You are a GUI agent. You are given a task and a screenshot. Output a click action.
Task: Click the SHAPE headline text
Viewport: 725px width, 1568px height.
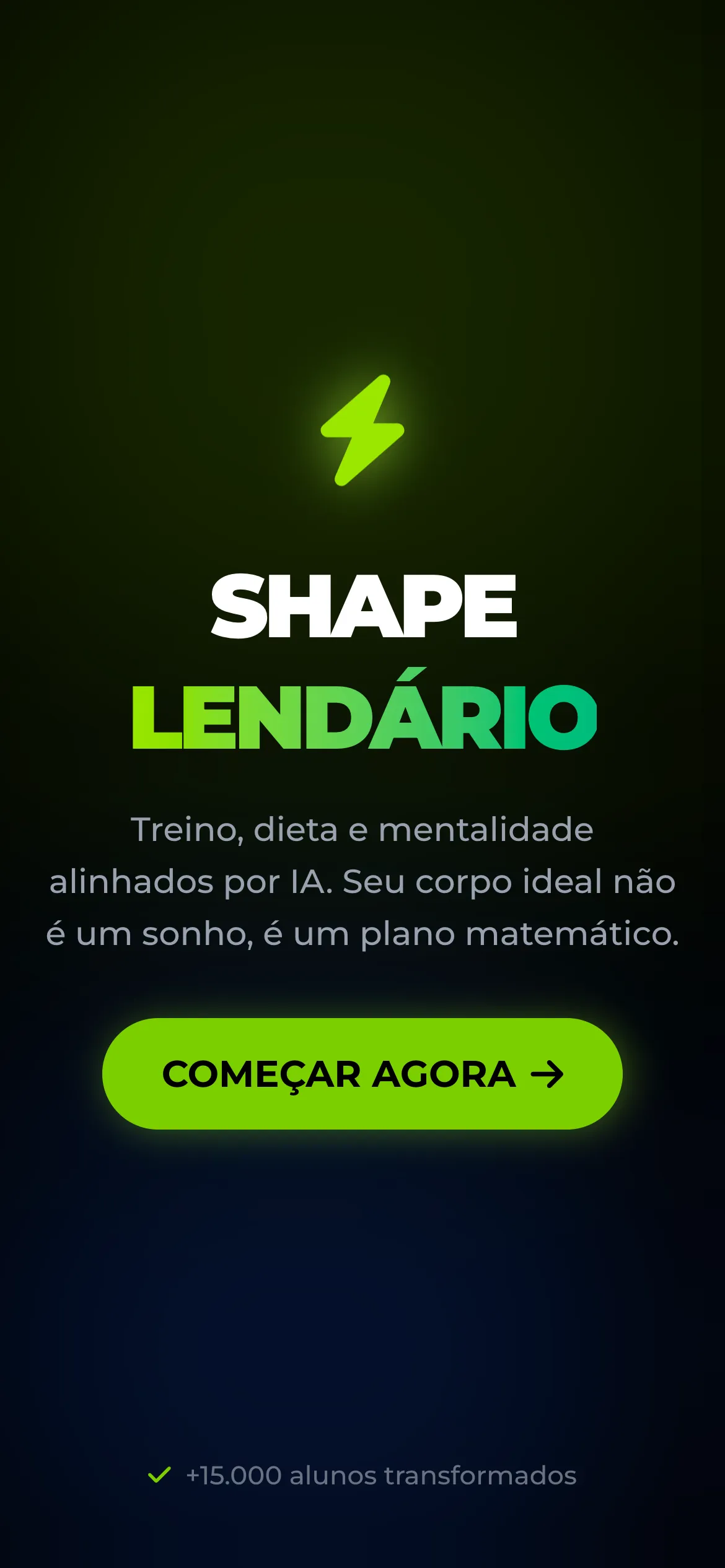362,607
